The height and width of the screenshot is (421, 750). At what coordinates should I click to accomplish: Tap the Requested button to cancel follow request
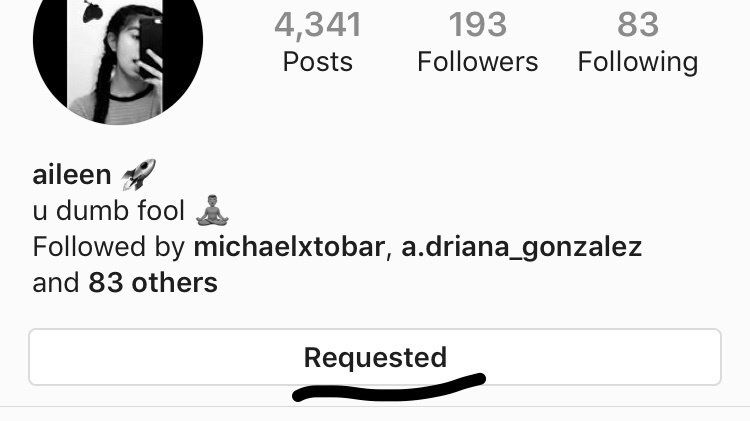[x=374, y=357]
